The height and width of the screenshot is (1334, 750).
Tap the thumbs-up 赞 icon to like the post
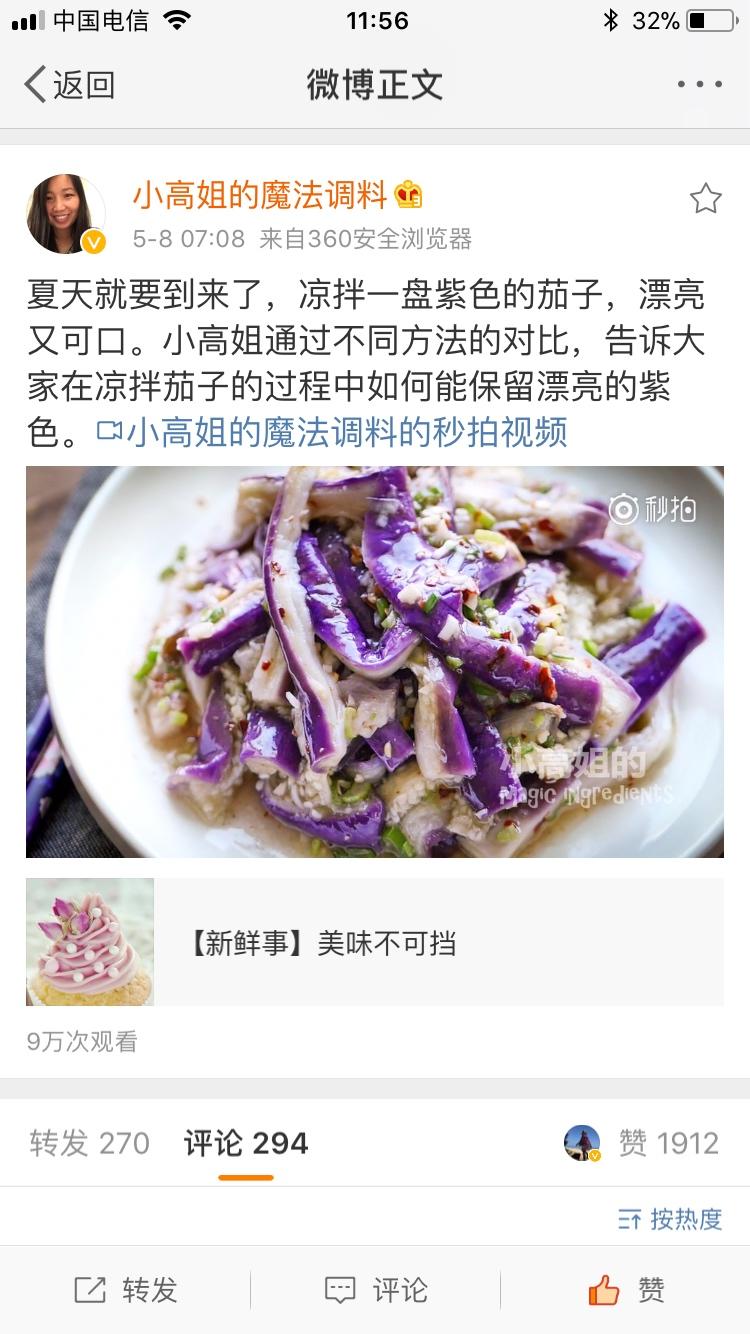click(x=604, y=1289)
